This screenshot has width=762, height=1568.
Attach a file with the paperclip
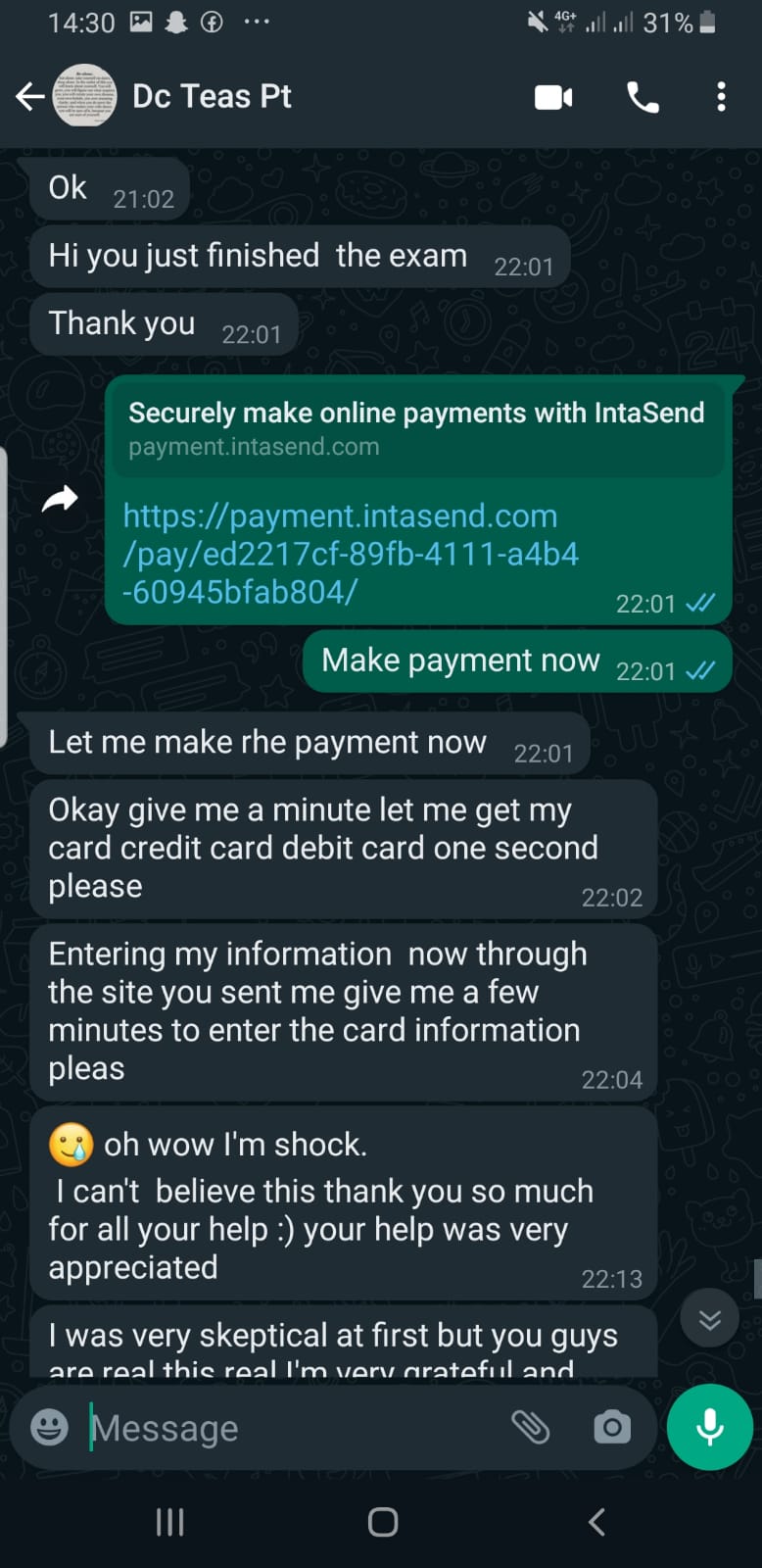click(x=531, y=1427)
